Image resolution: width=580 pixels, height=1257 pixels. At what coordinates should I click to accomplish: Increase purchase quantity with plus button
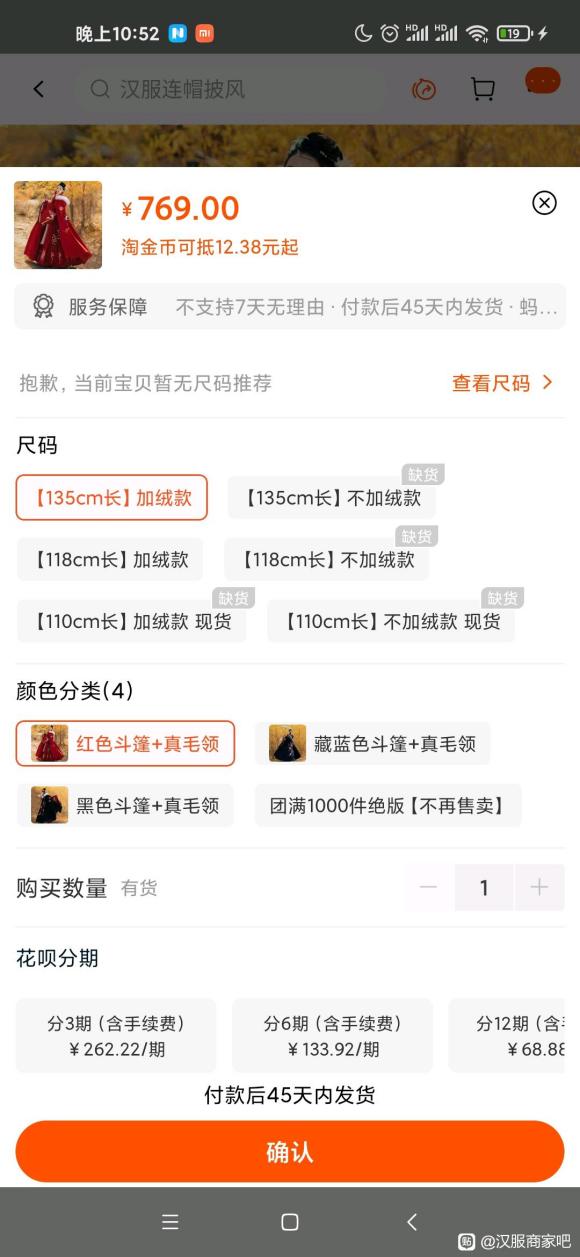coord(539,888)
